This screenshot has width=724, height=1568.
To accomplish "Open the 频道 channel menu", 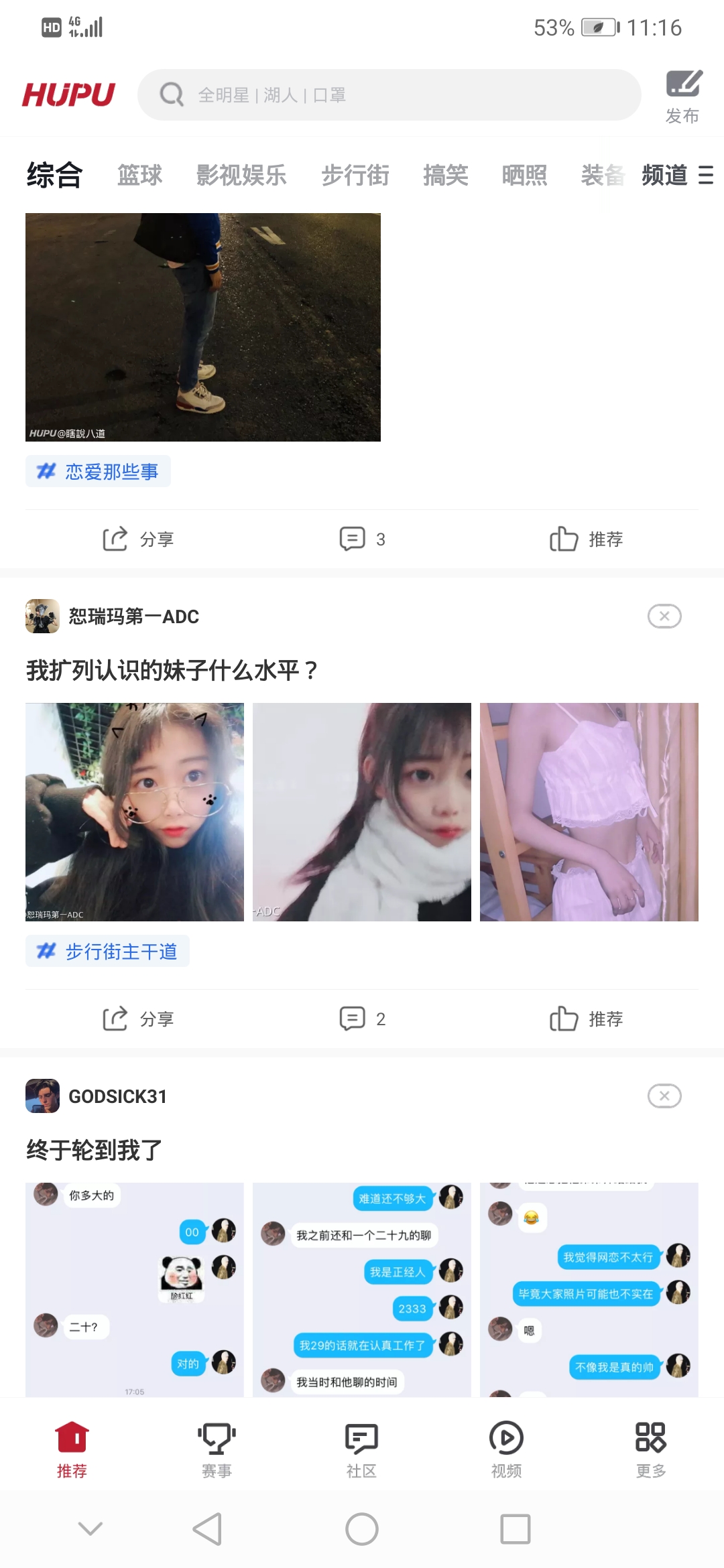I will click(x=677, y=176).
